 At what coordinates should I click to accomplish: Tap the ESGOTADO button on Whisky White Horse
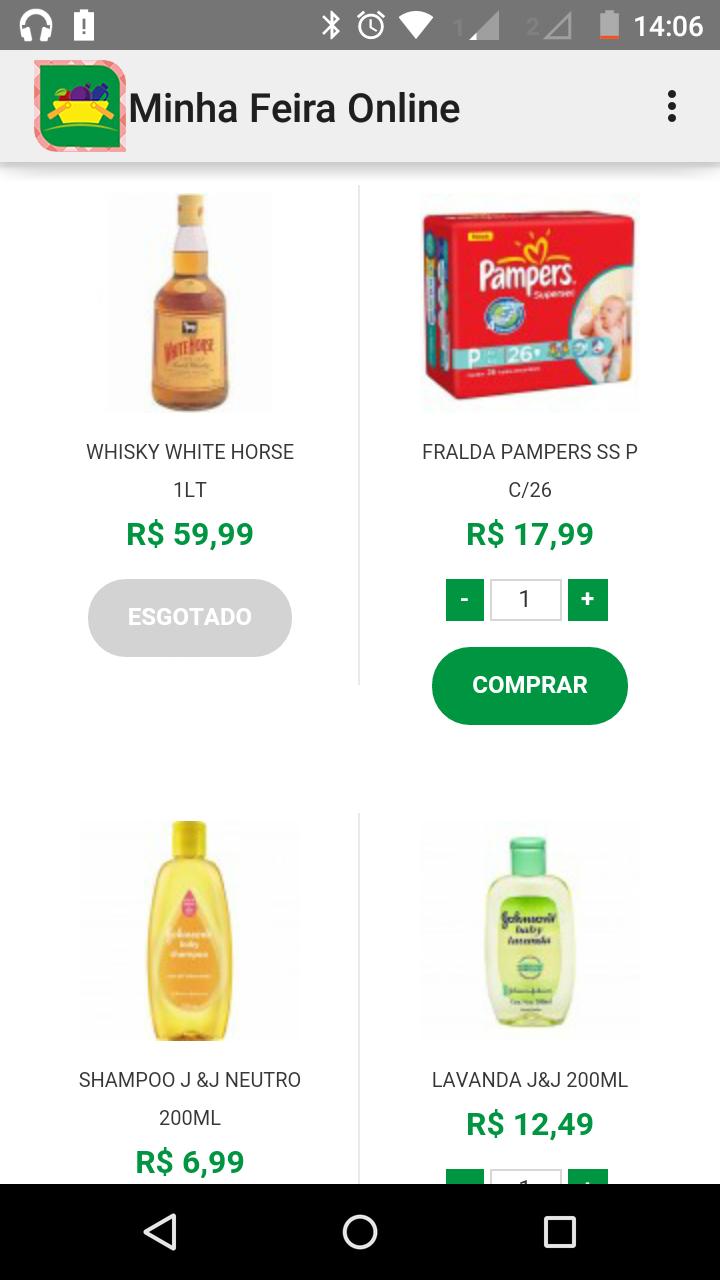click(190, 617)
